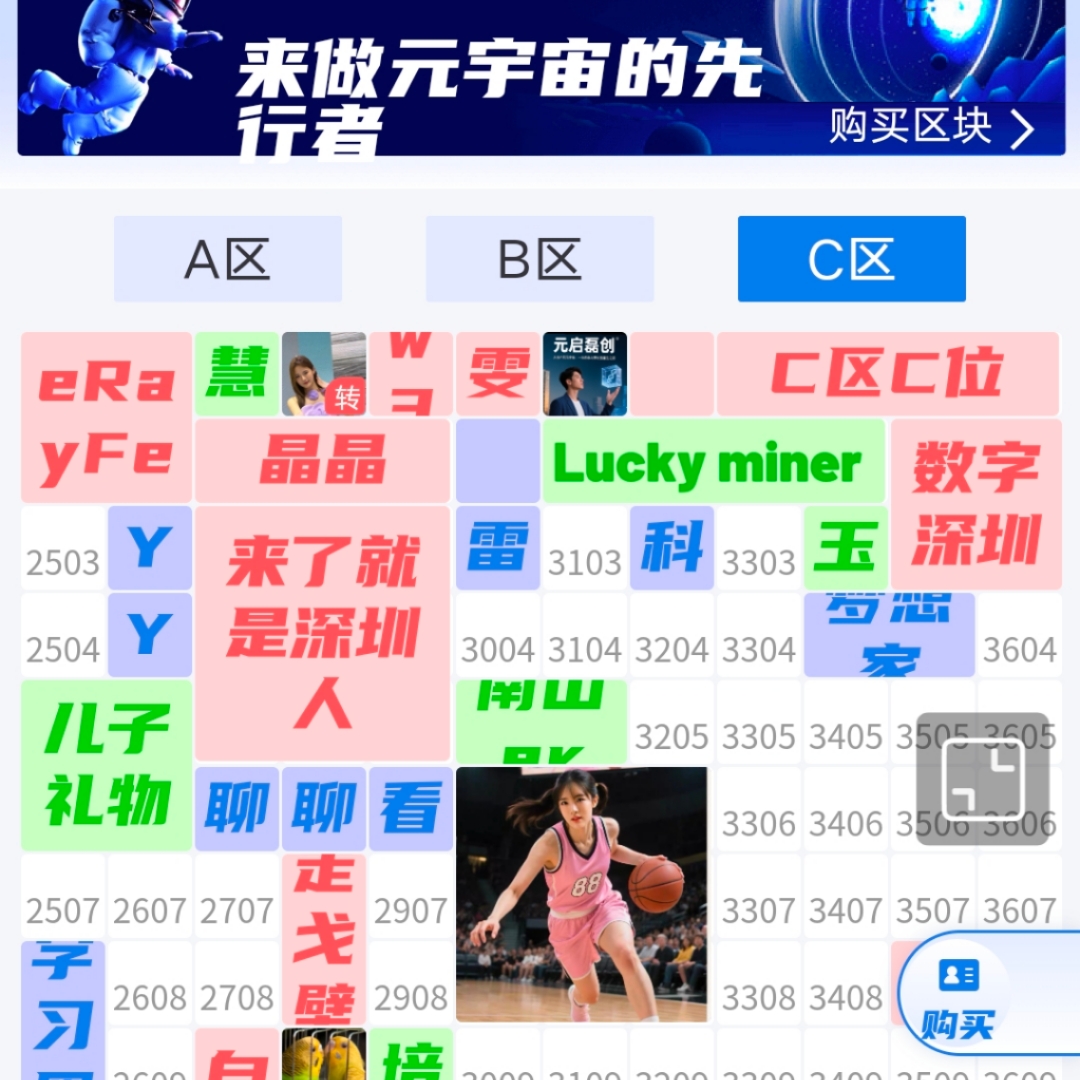Open the C区C位 block

(x=887, y=374)
